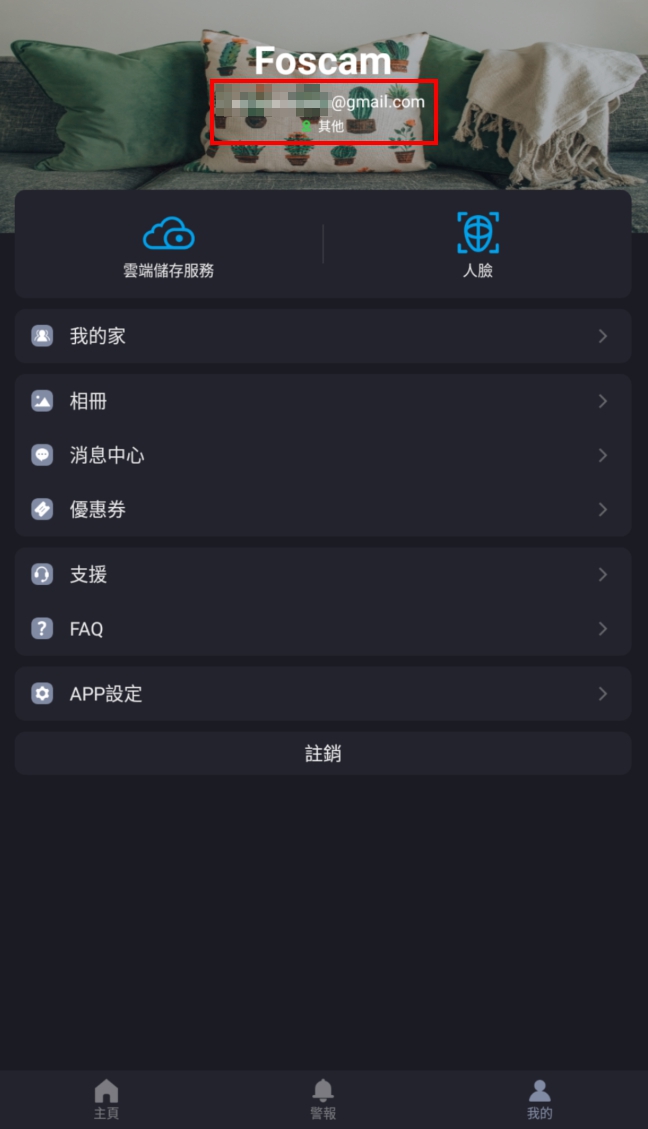Image resolution: width=648 pixels, height=1129 pixels.
Task: Switch to the 警報 alerts tab
Action: click(323, 1099)
